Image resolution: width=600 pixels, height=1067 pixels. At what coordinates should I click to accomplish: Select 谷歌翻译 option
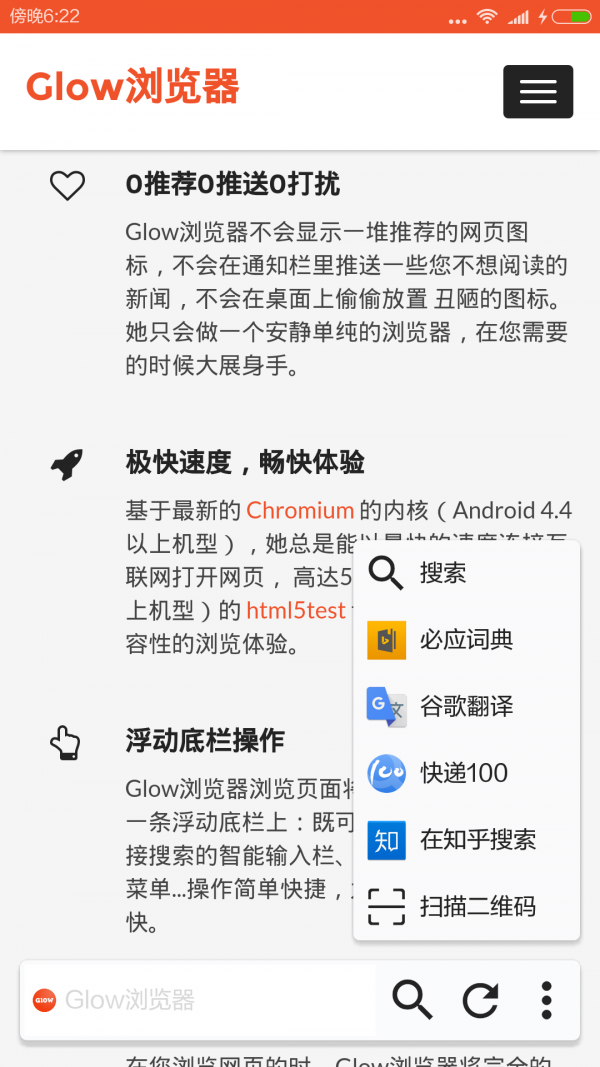click(x=467, y=706)
